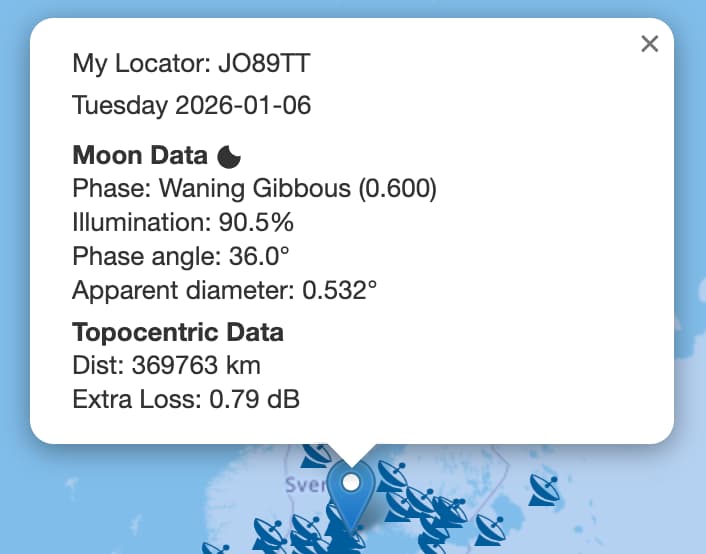Tap the blue location pin marker
The image size is (706, 554).
pos(350,492)
